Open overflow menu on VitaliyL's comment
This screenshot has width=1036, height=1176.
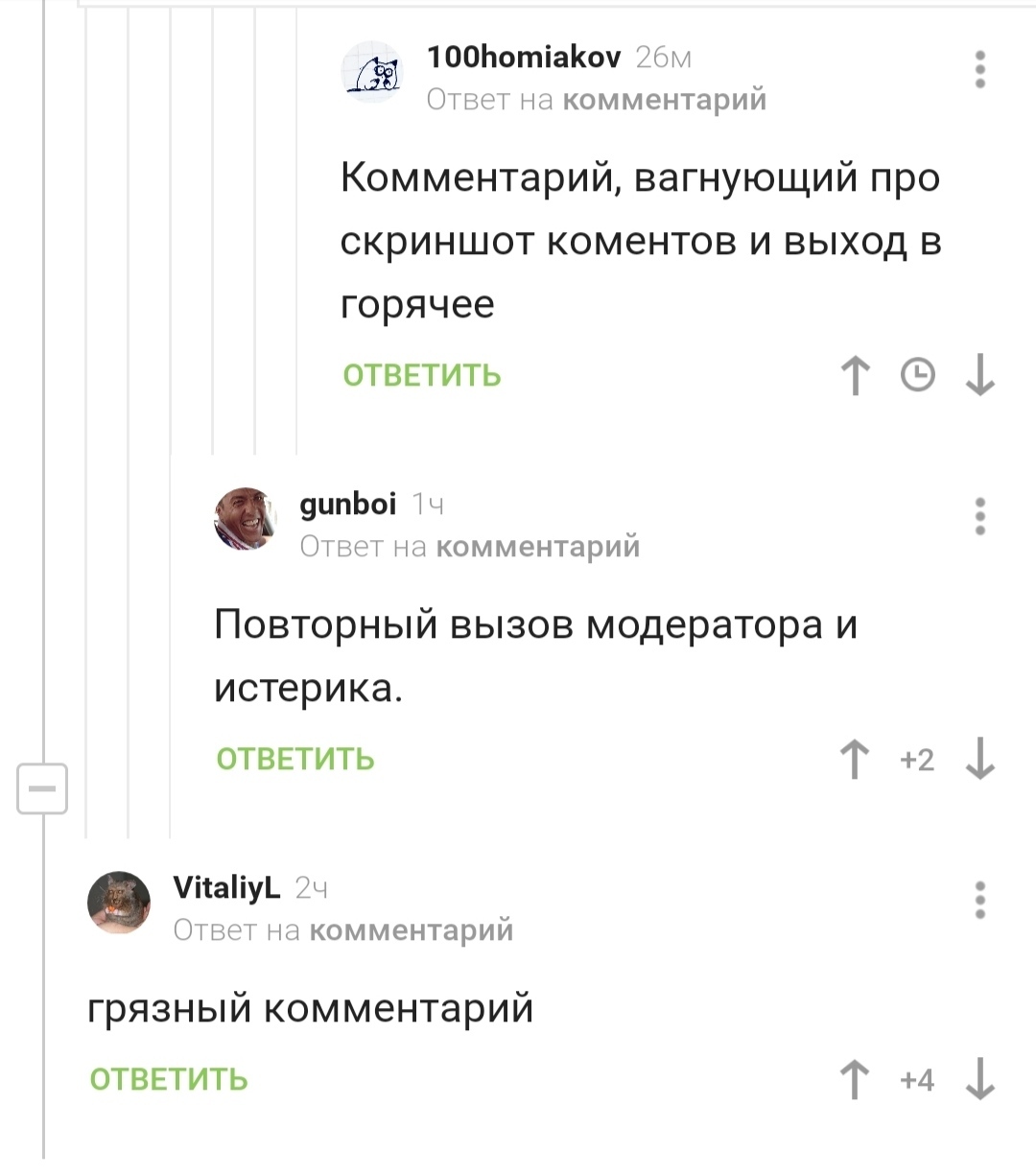coord(979,900)
